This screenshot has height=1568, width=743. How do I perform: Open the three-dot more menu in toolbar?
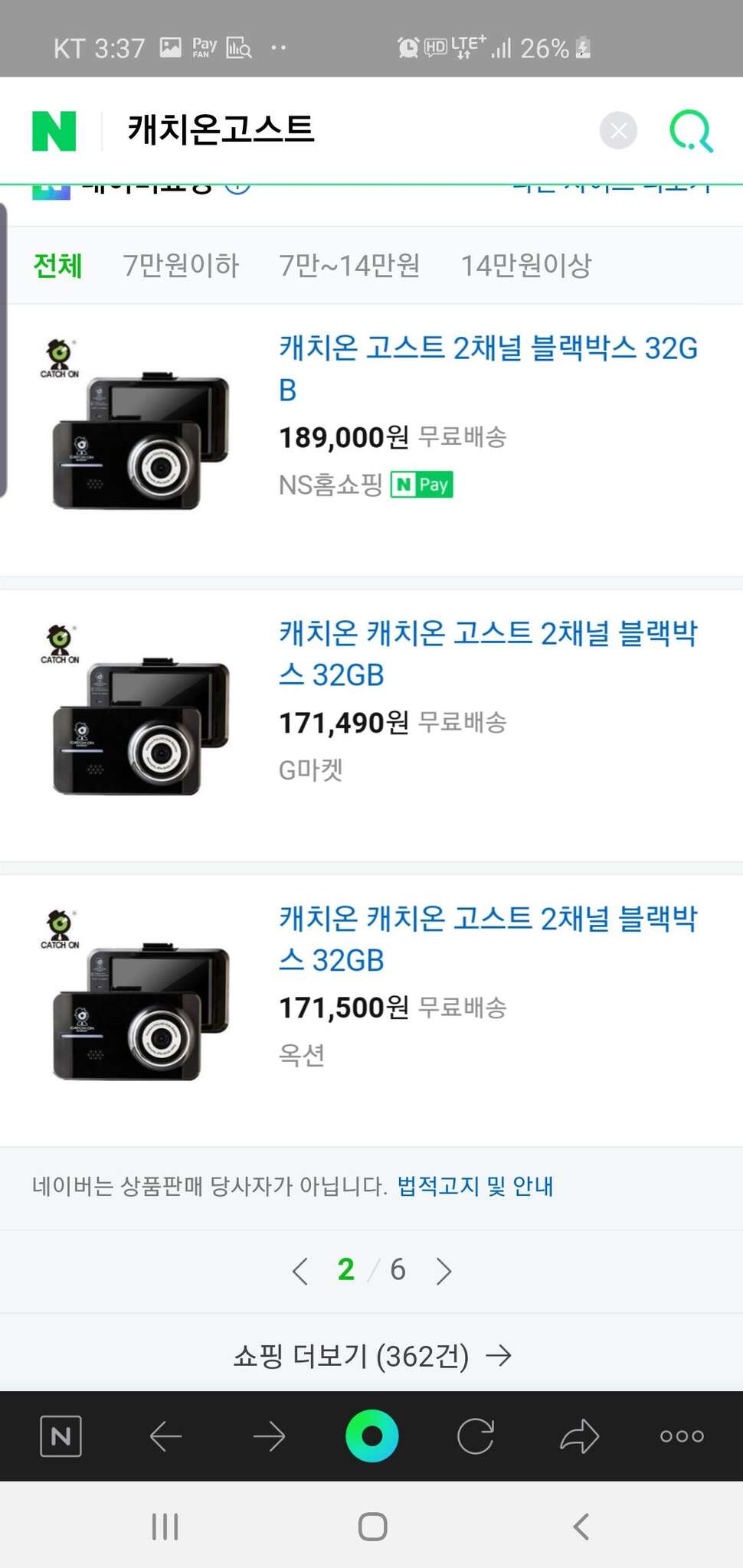(682, 1436)
